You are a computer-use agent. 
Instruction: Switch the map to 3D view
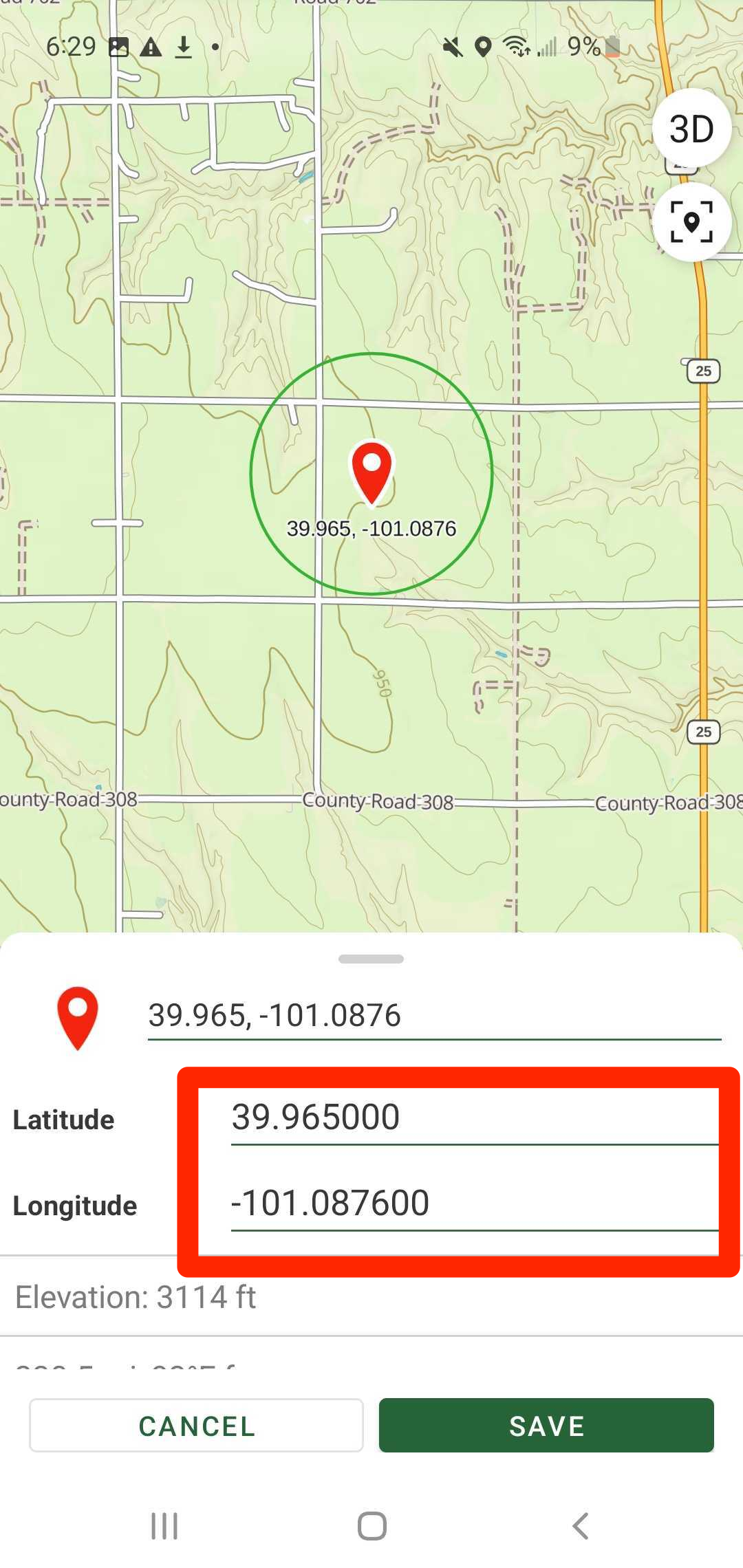tap(691, 129)
